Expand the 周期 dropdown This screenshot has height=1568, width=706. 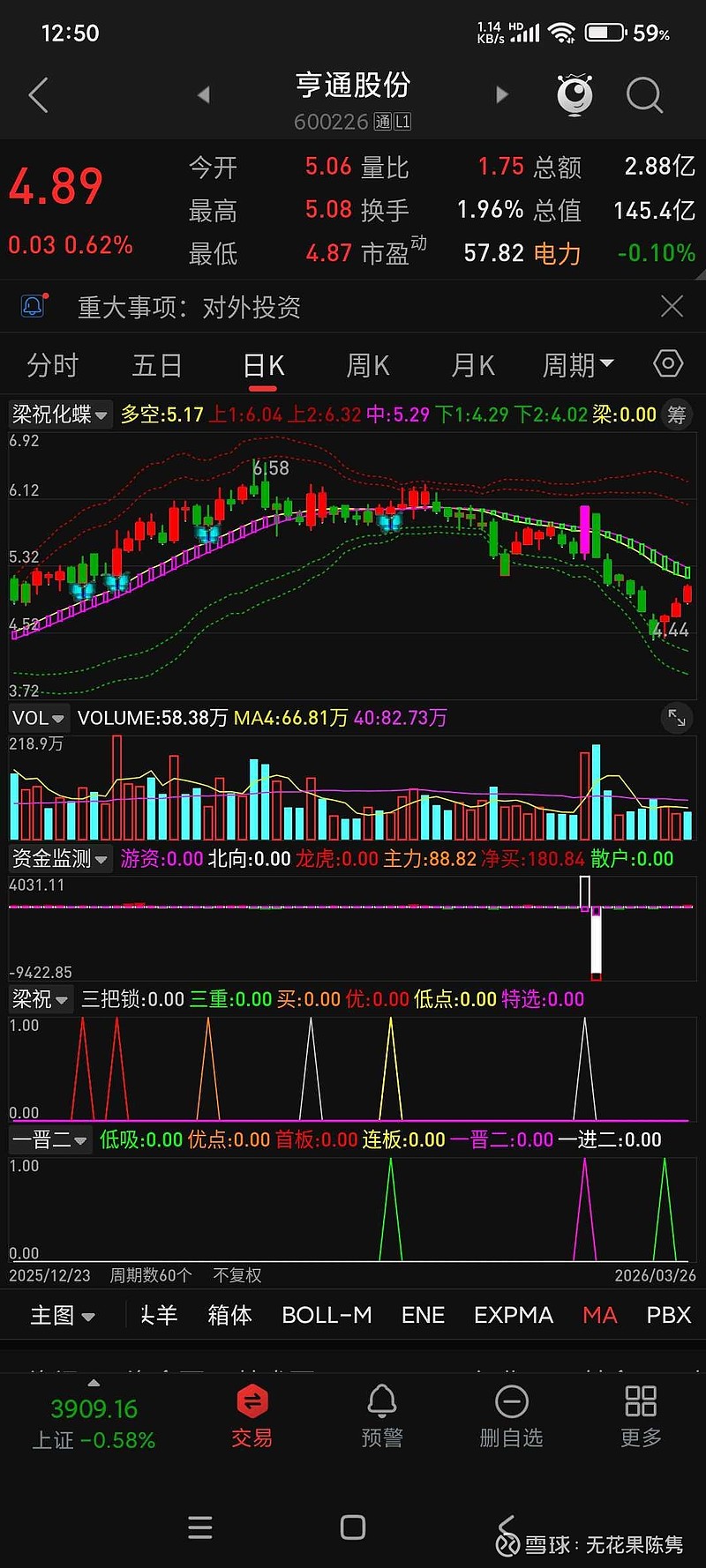[578, 365]
